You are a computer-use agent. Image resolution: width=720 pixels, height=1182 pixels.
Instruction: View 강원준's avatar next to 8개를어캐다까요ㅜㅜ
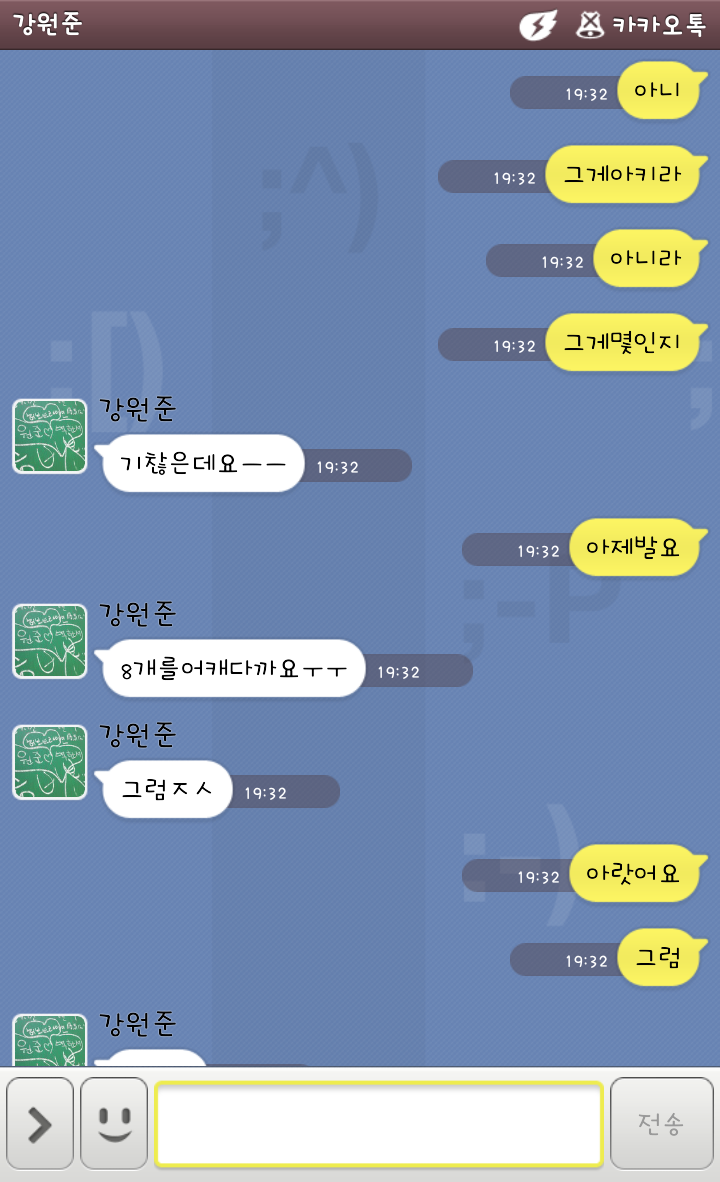(50, 641)
